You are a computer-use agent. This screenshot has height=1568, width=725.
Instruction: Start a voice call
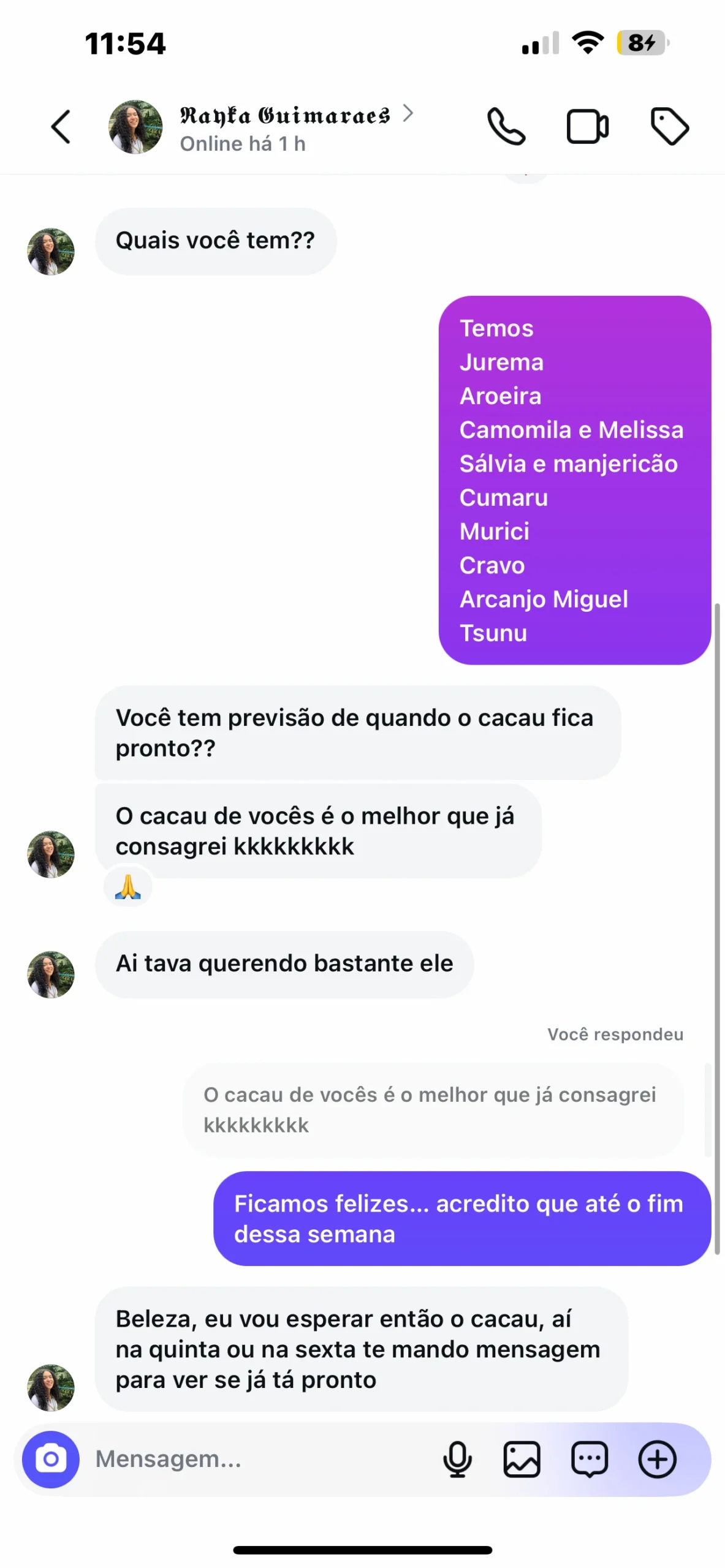click(x=506, y=127)
